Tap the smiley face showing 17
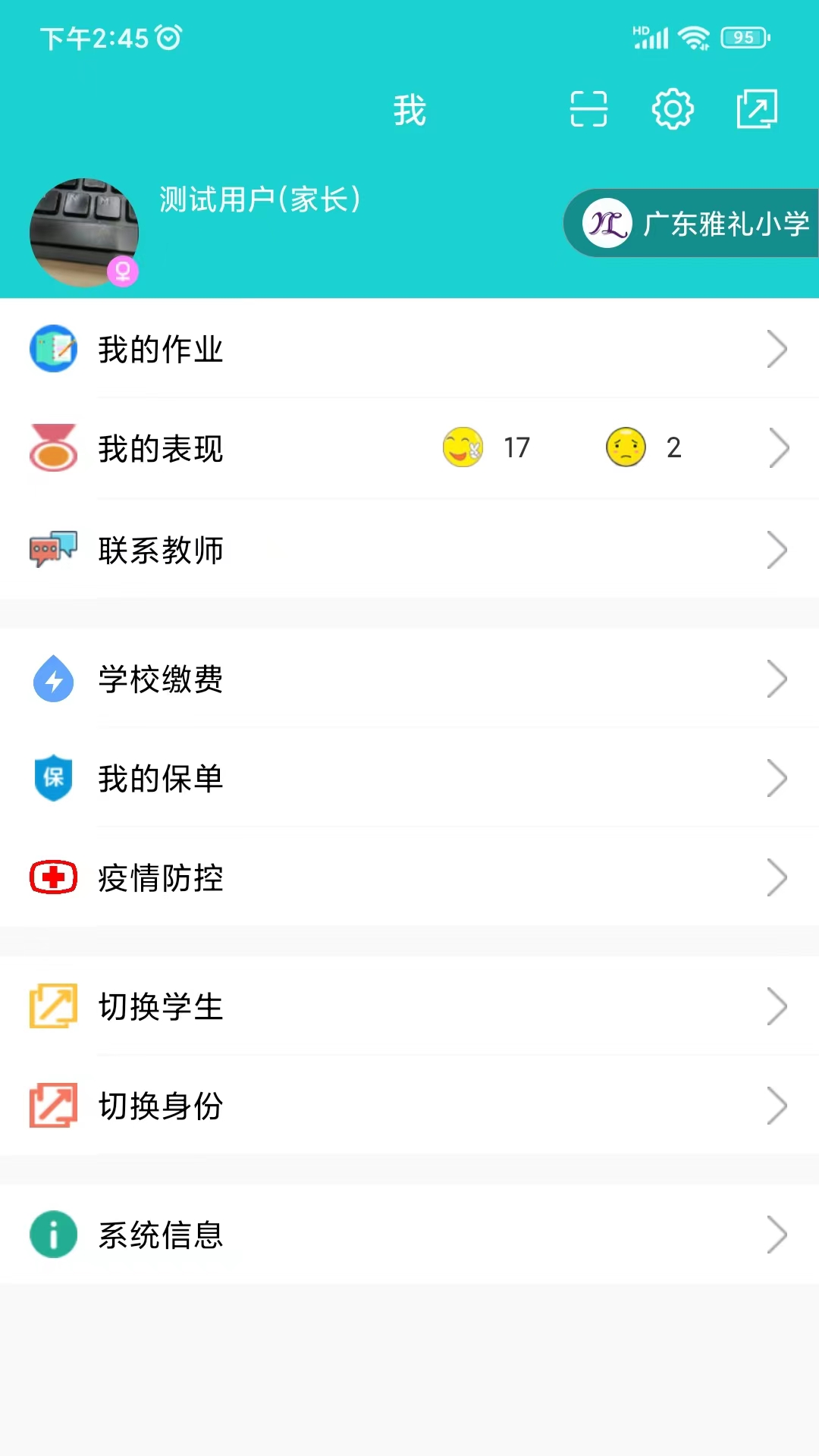 point(463,447)
